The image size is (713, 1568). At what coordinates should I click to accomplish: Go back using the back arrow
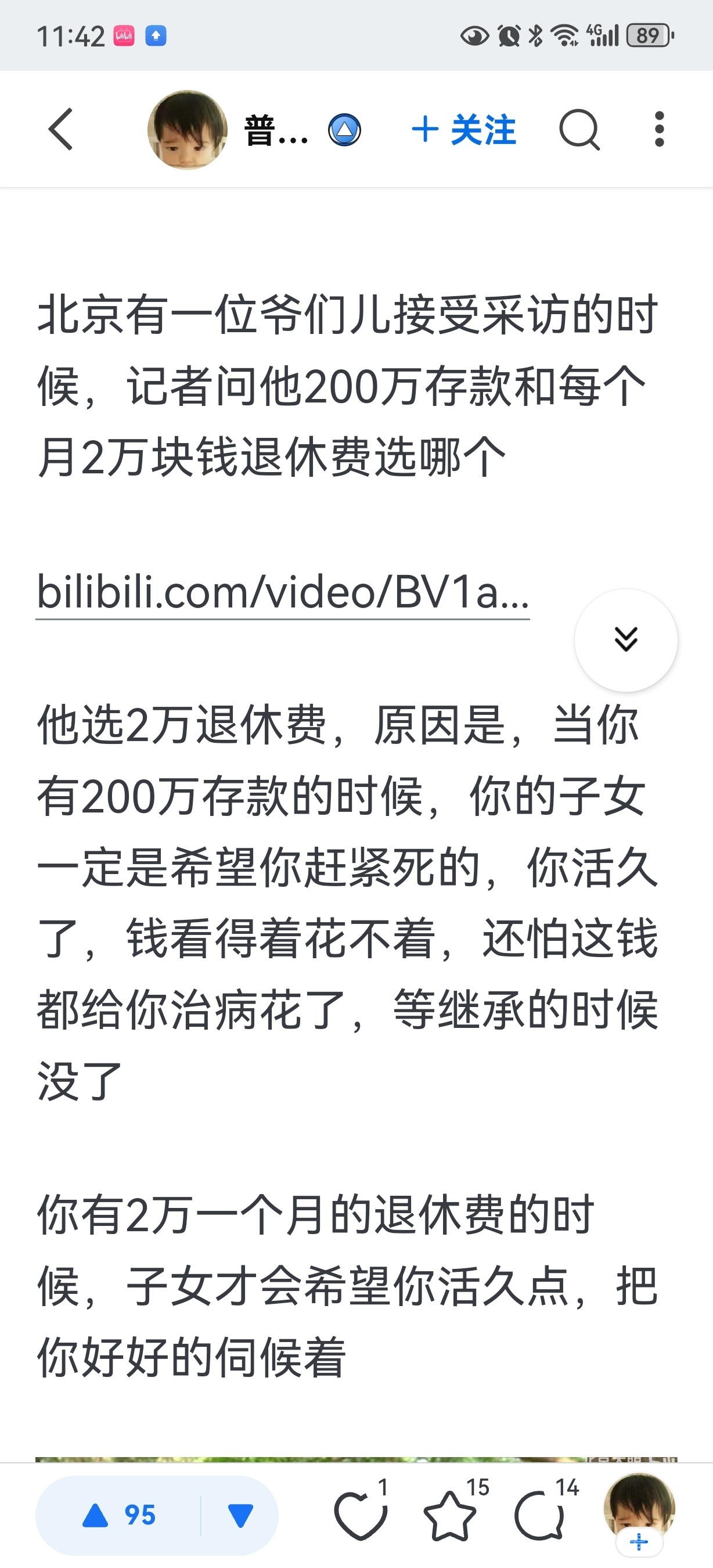pos(61,129)
